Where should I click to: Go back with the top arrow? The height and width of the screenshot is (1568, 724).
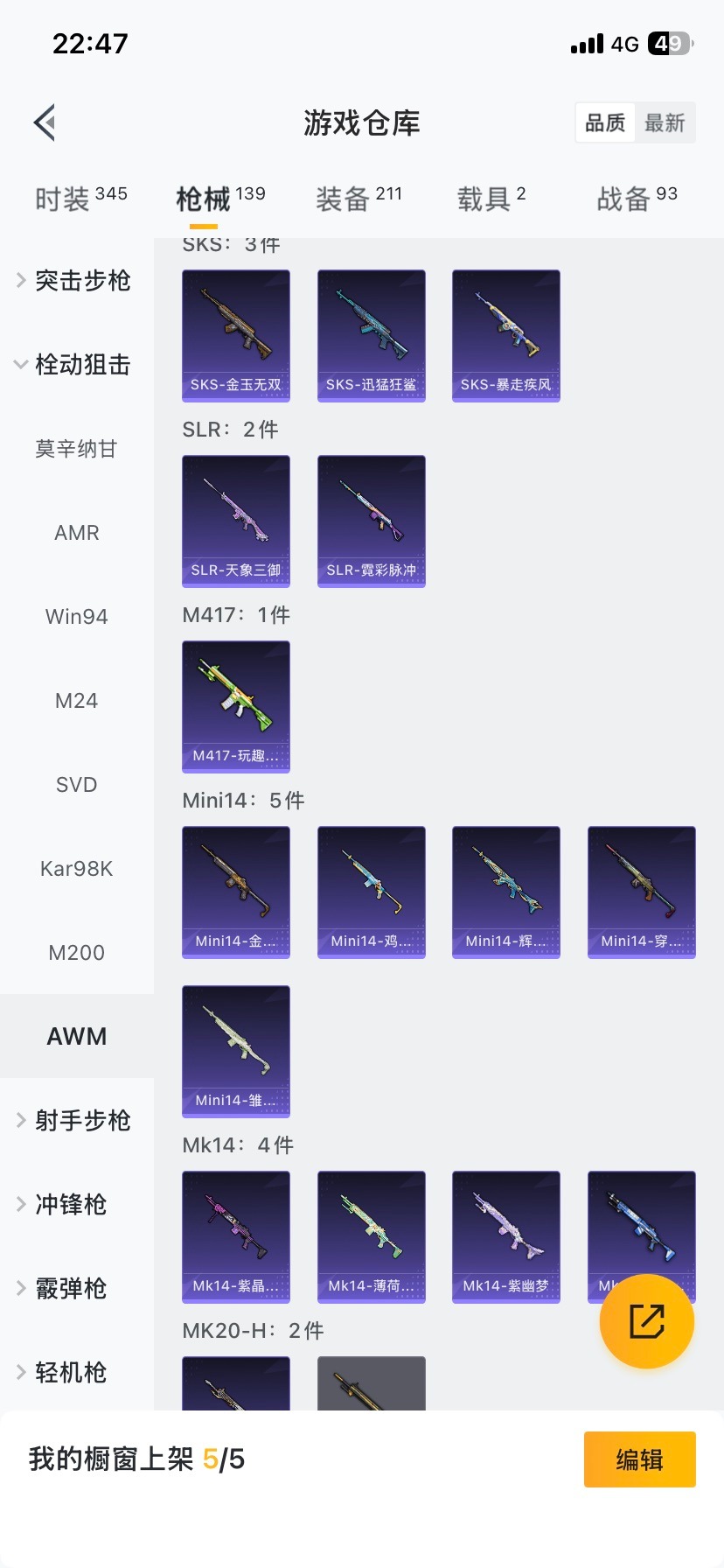pos(45,122)
